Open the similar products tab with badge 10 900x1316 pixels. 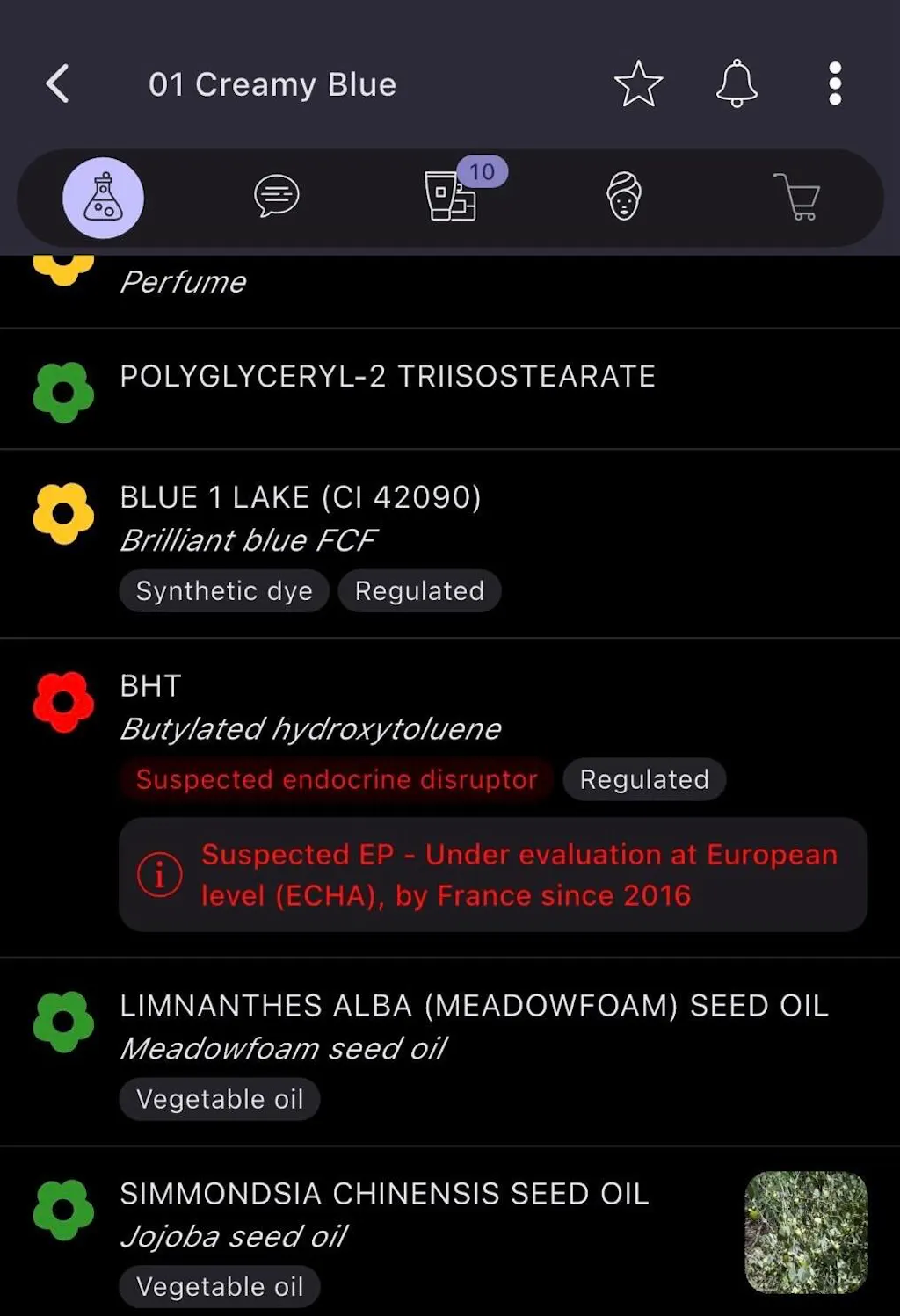[452, 196]
